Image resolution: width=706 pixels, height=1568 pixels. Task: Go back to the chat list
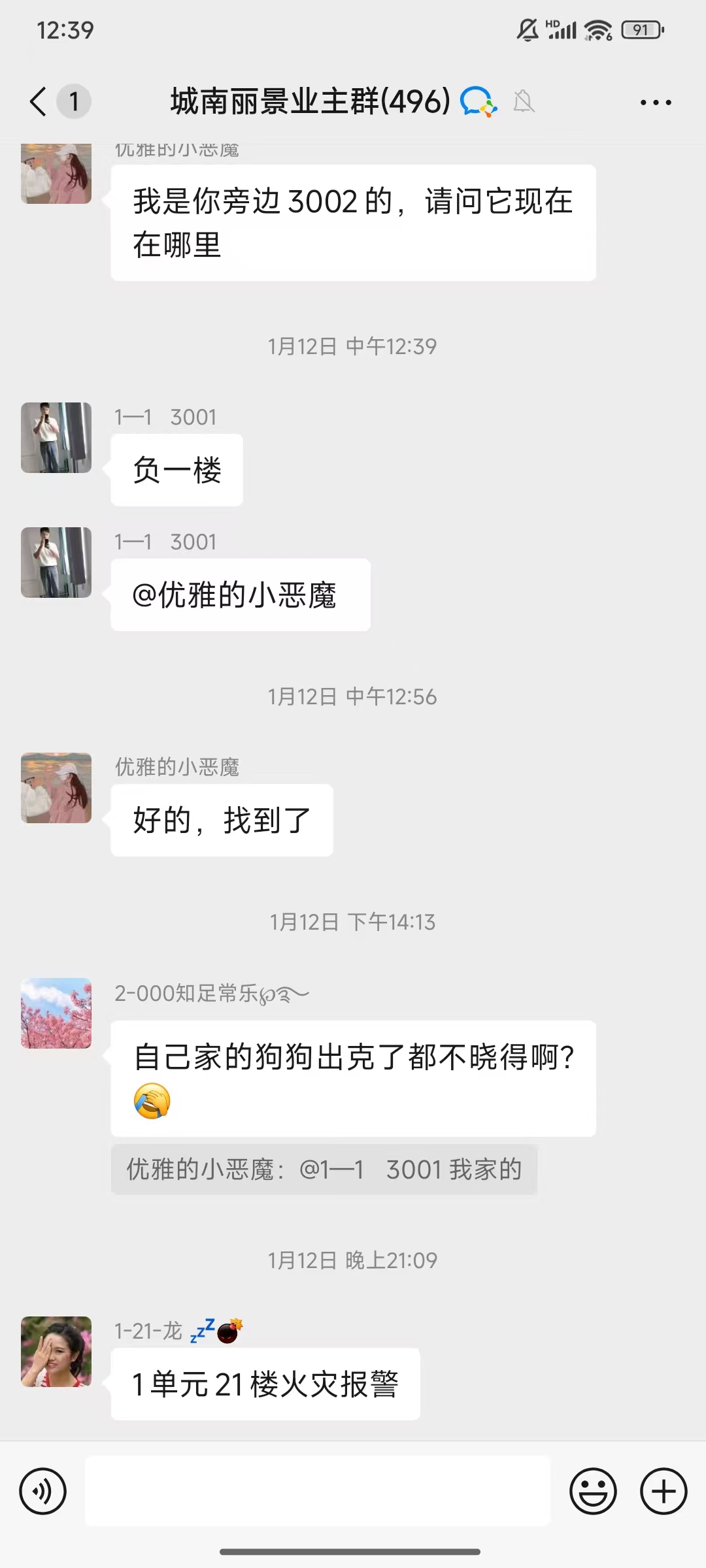click(x=39, y=102)
